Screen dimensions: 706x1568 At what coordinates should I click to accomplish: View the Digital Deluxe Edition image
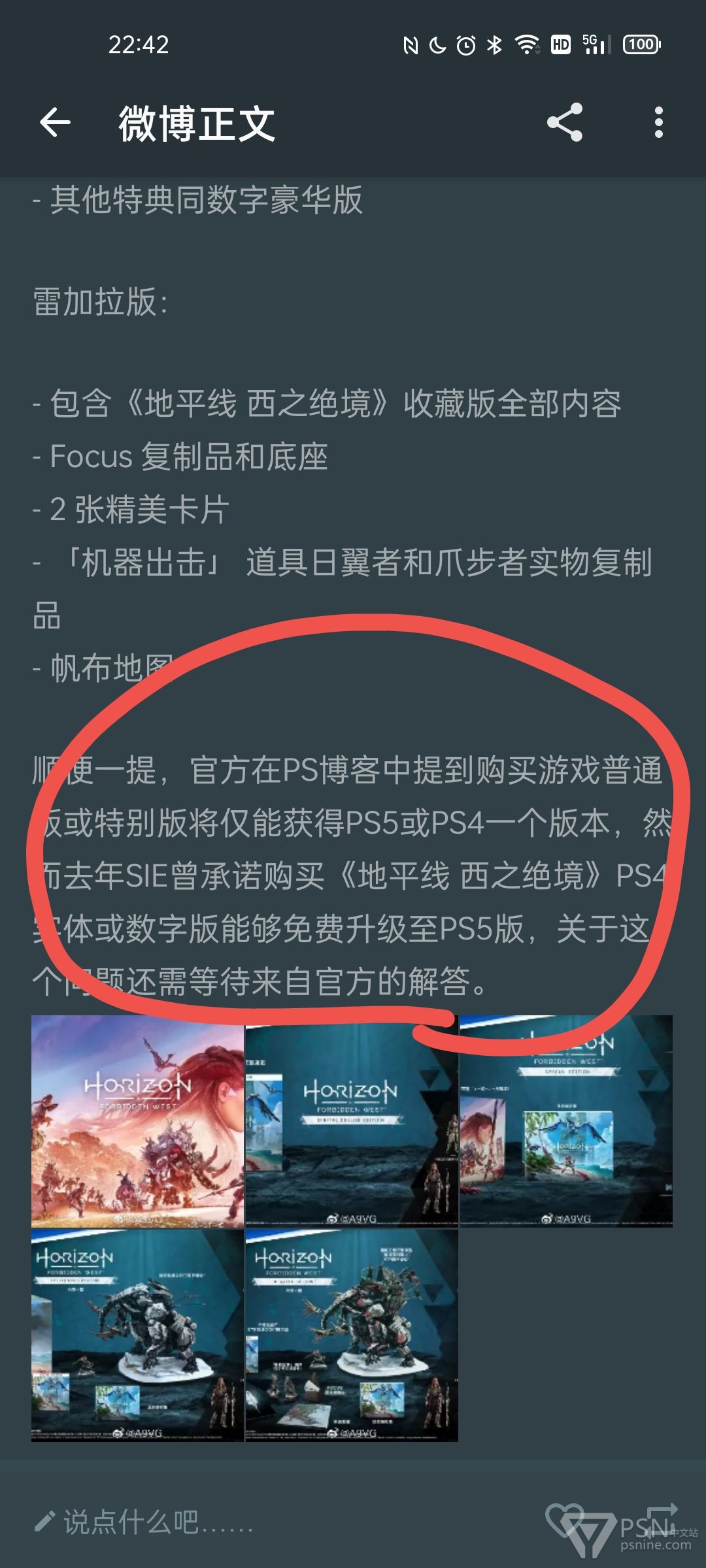352,1121
